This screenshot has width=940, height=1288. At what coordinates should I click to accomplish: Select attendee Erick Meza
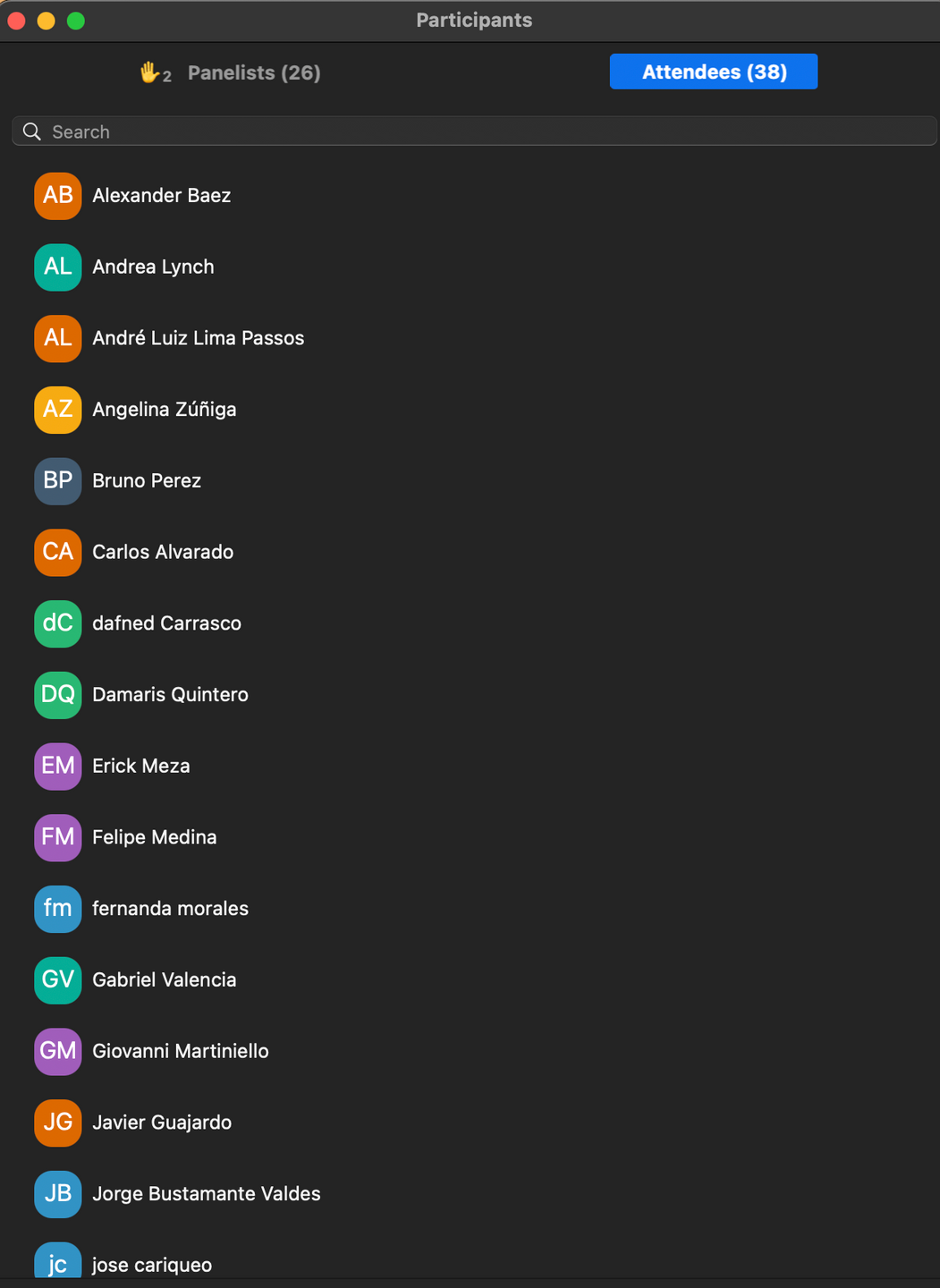[x=470, y=766]
